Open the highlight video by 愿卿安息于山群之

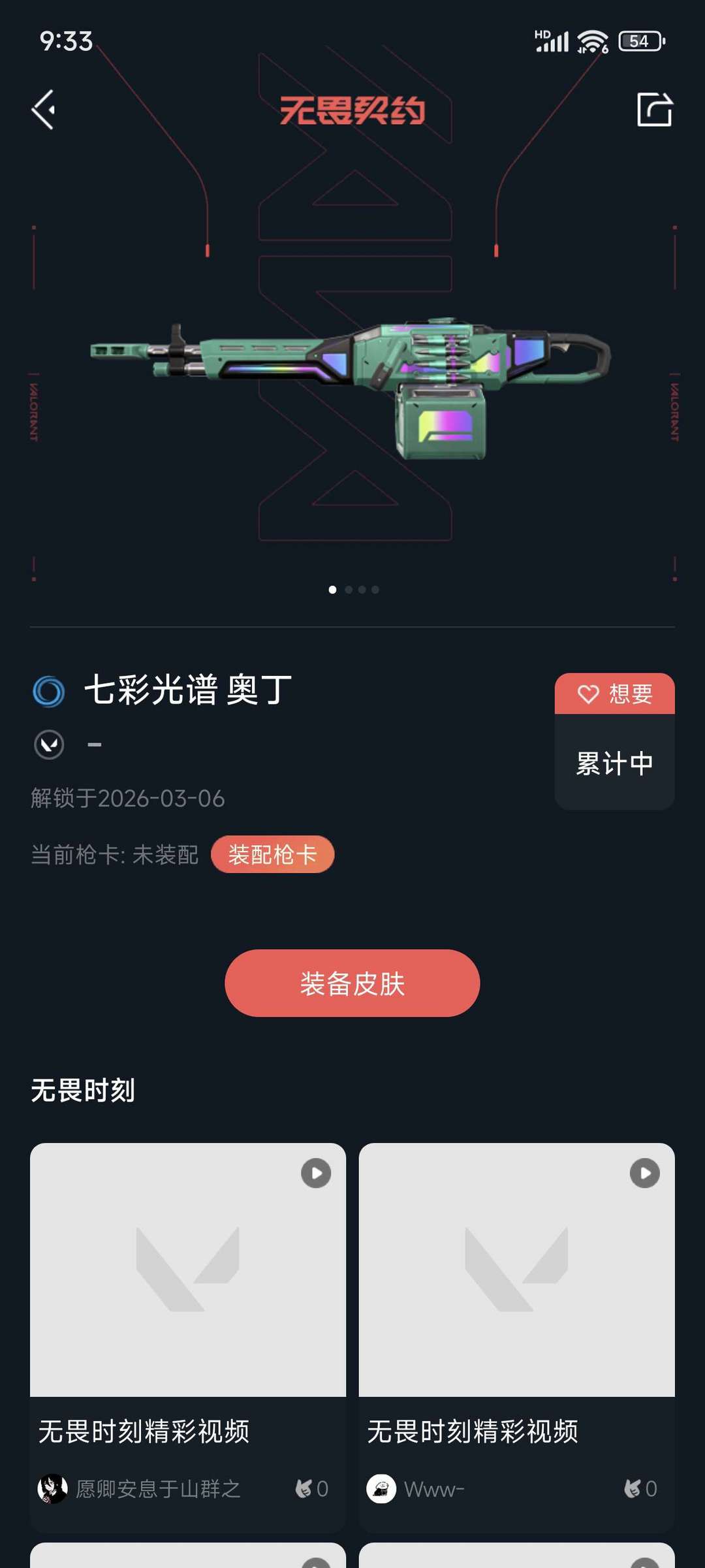click(188, 1270)
